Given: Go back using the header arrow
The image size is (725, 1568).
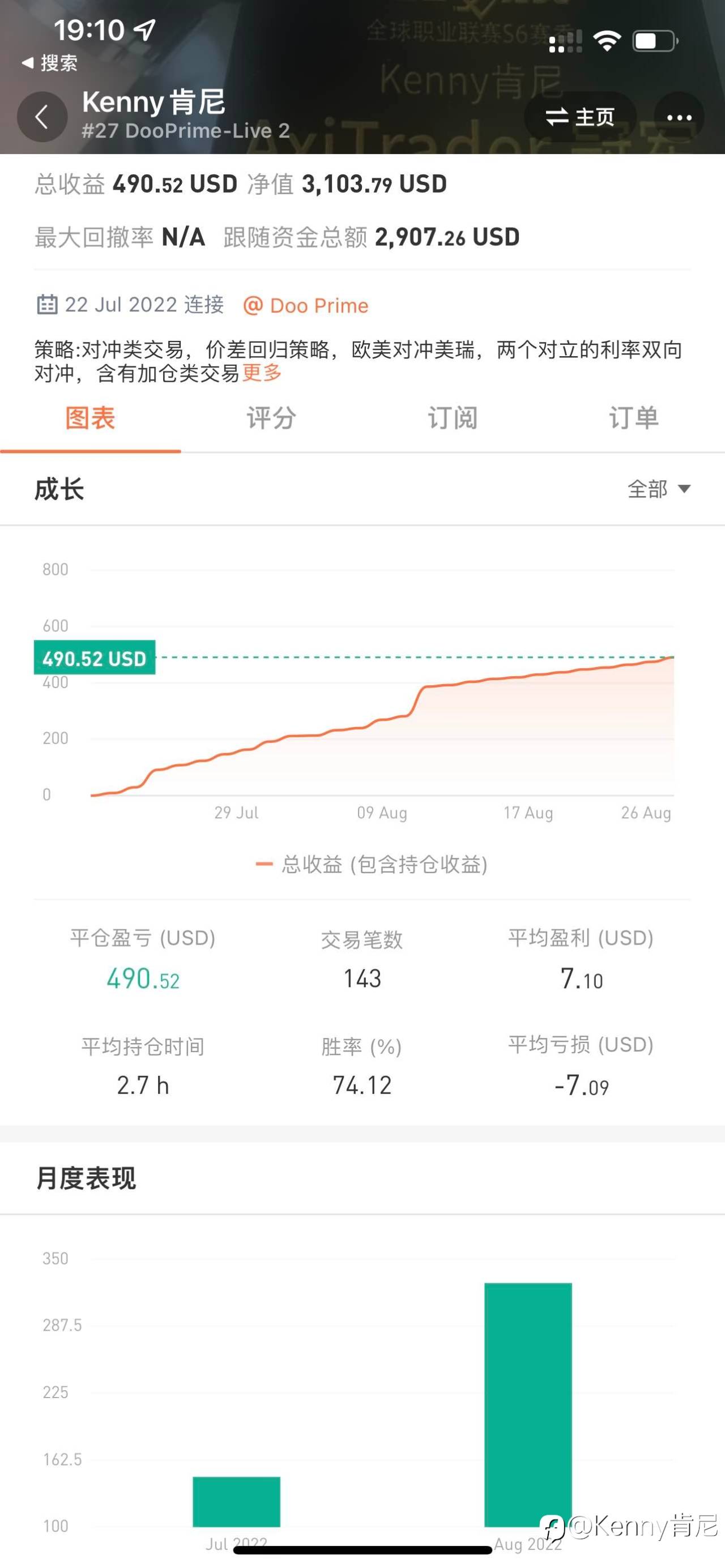Looking at the screenshot, I should coord(42,117).
